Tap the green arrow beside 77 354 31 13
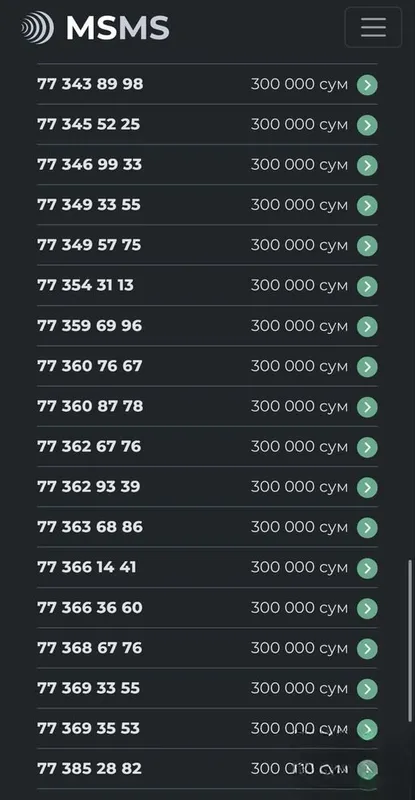Screen dimensions: 415x800 click(367, 286)
